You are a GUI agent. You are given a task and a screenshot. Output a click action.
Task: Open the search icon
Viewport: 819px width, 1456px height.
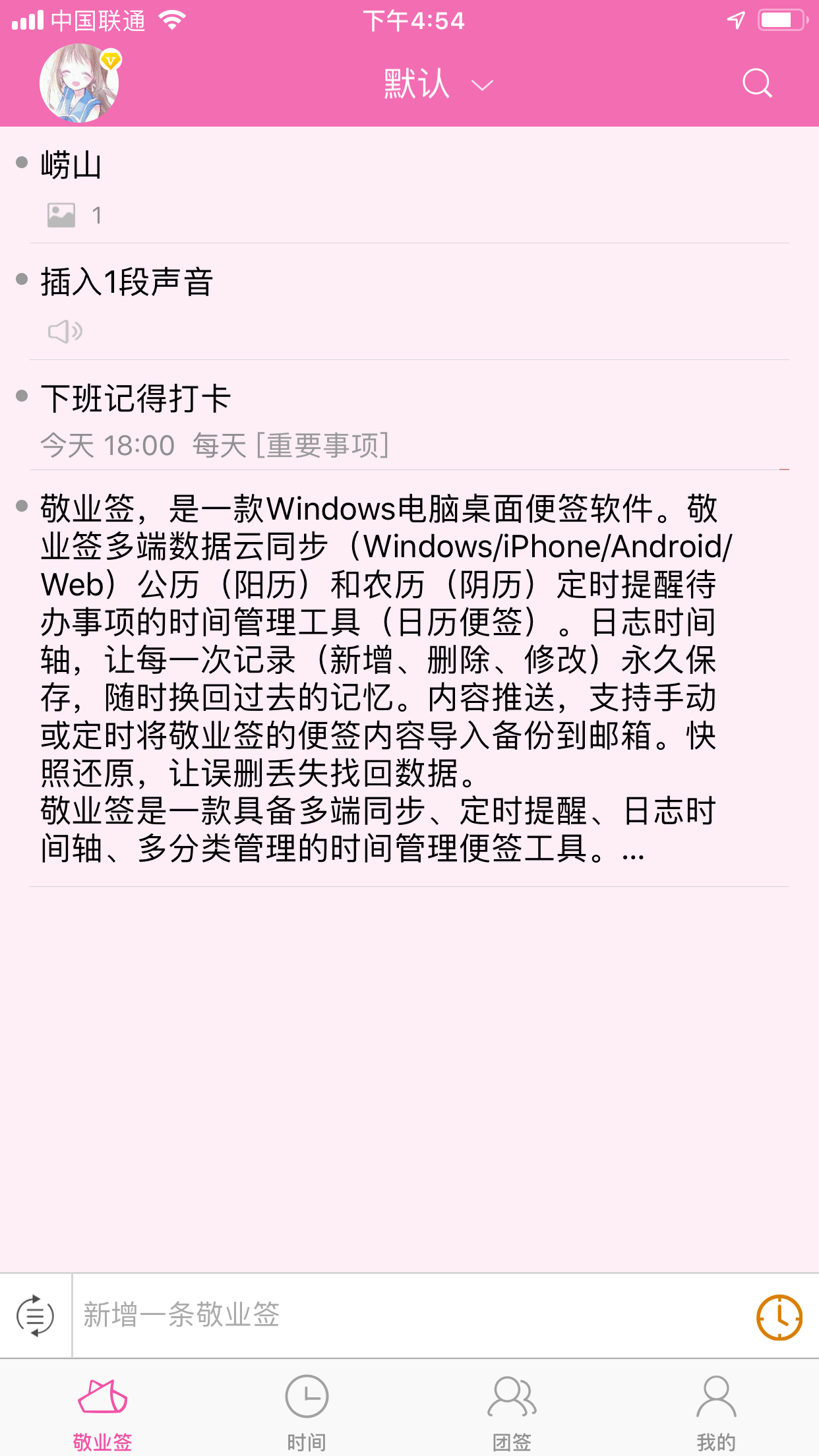point(756,84)
